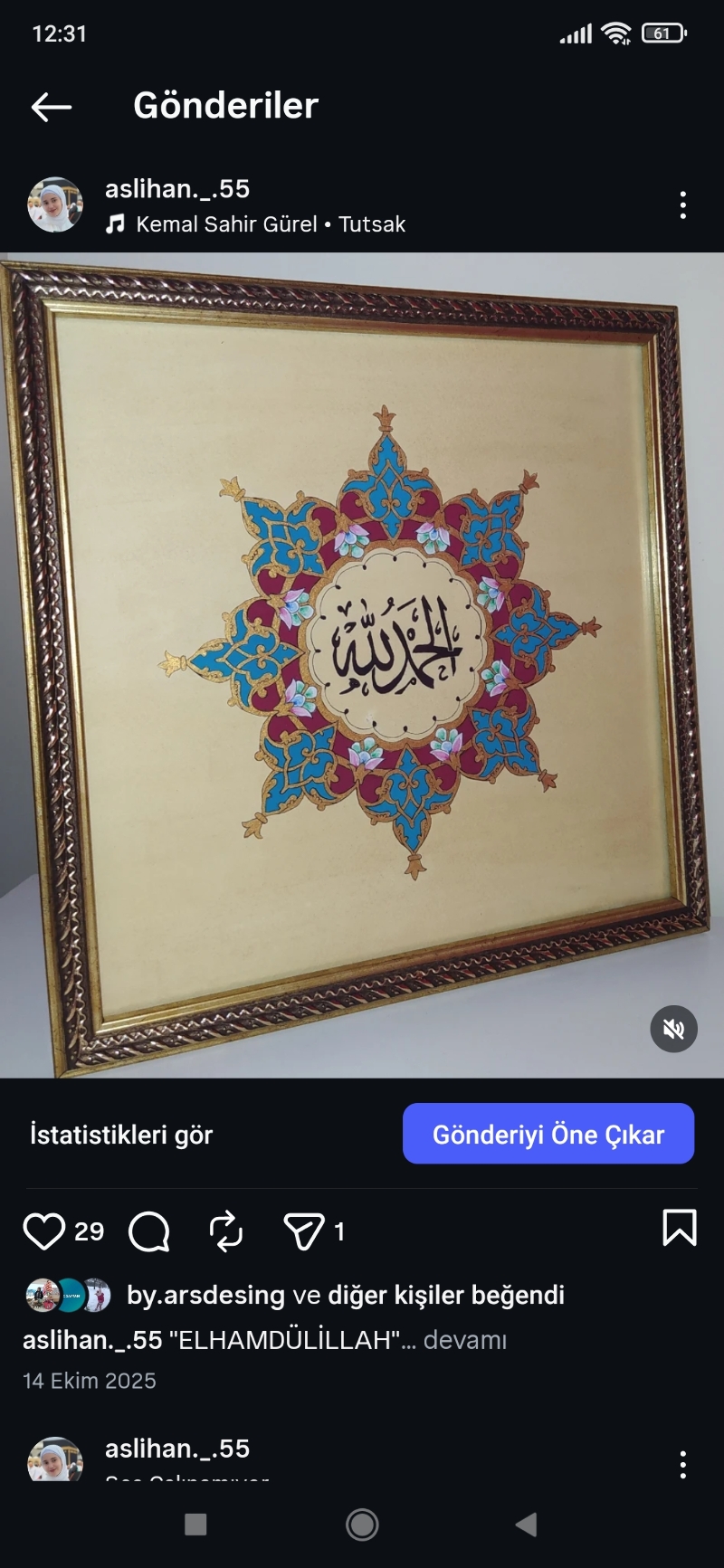This screenshot has width=724, height=1568.
Task: Open aslihan._.55 profile picture at post header
Action: (55, 205)
